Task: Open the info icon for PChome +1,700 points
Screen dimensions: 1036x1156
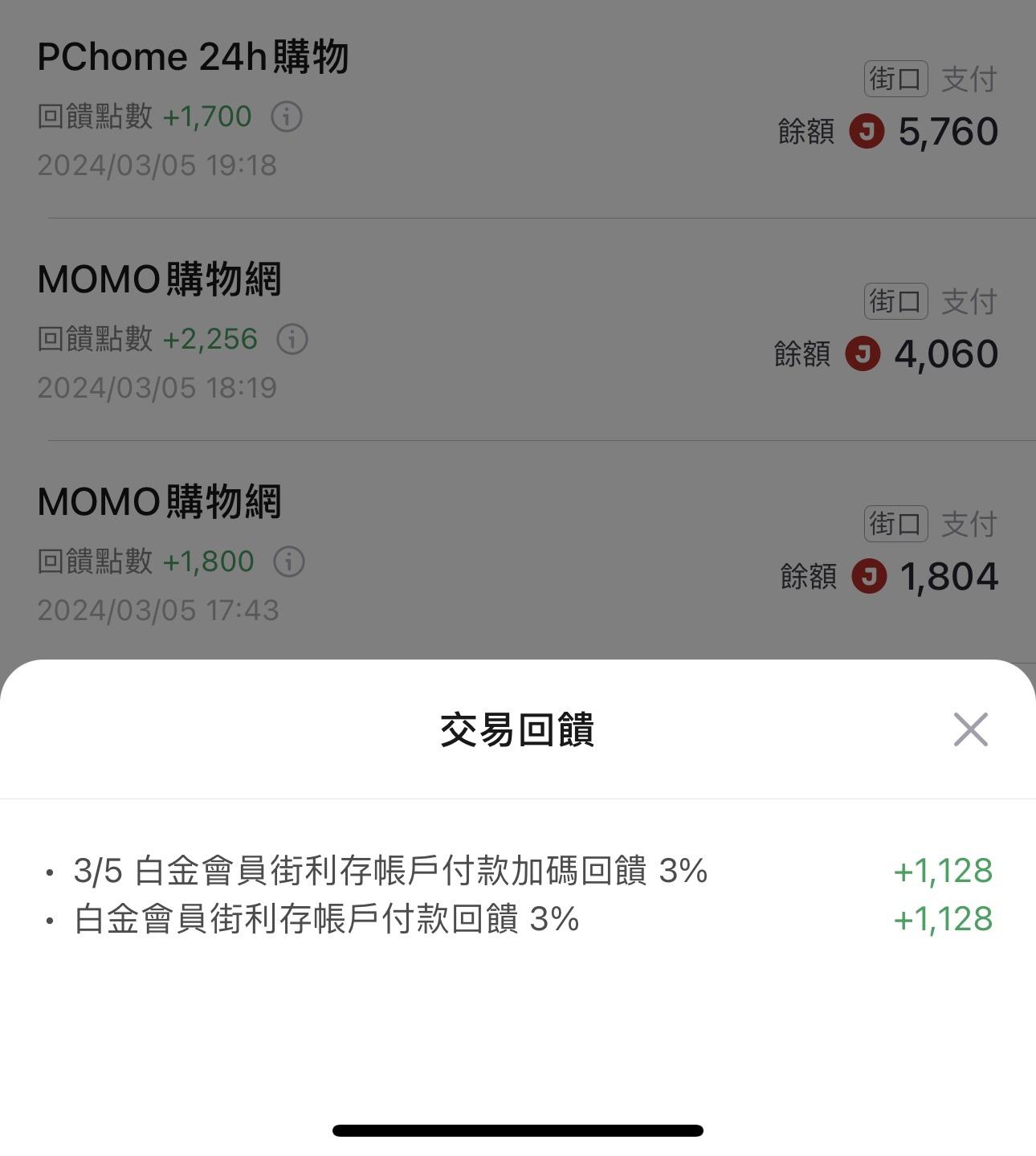Action: [x=287, y=117]
